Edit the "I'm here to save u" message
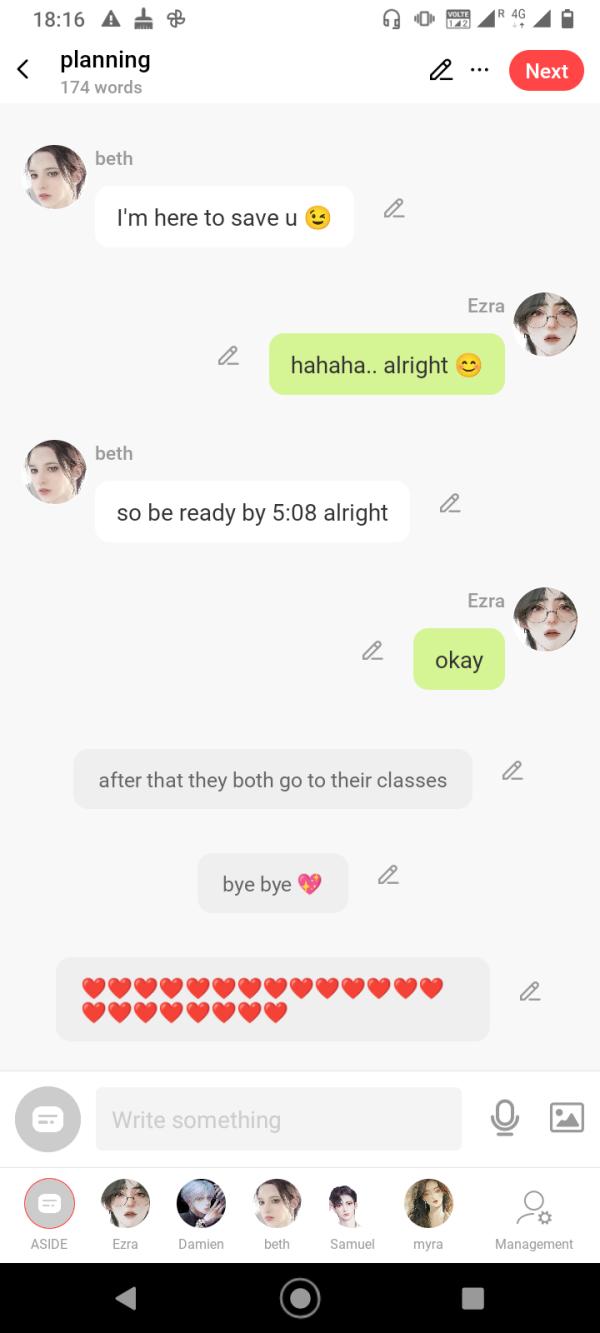Viewport: 600px width, 1333px height. [x=394, y=209]
